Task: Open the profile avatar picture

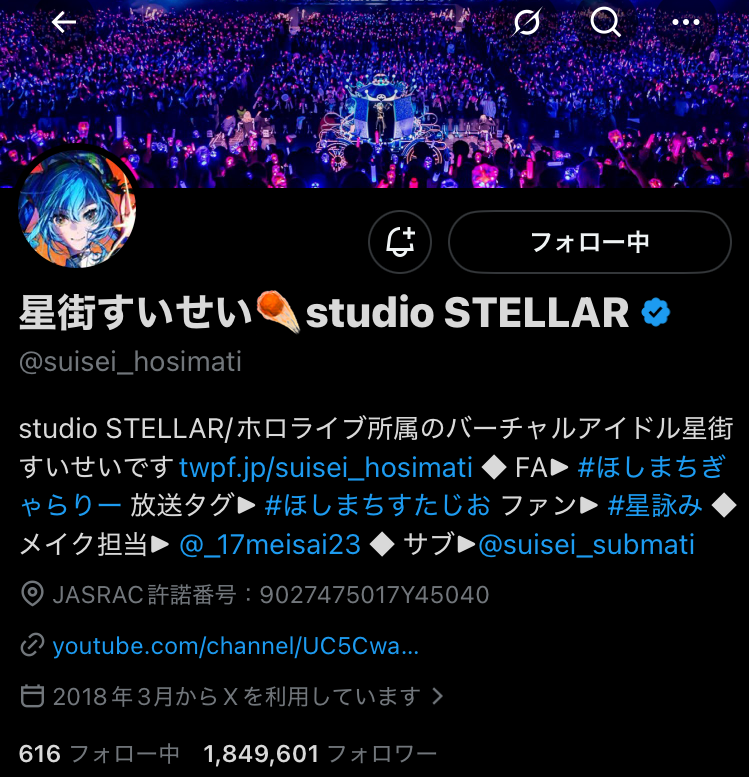Action: (x=77, y=210)
